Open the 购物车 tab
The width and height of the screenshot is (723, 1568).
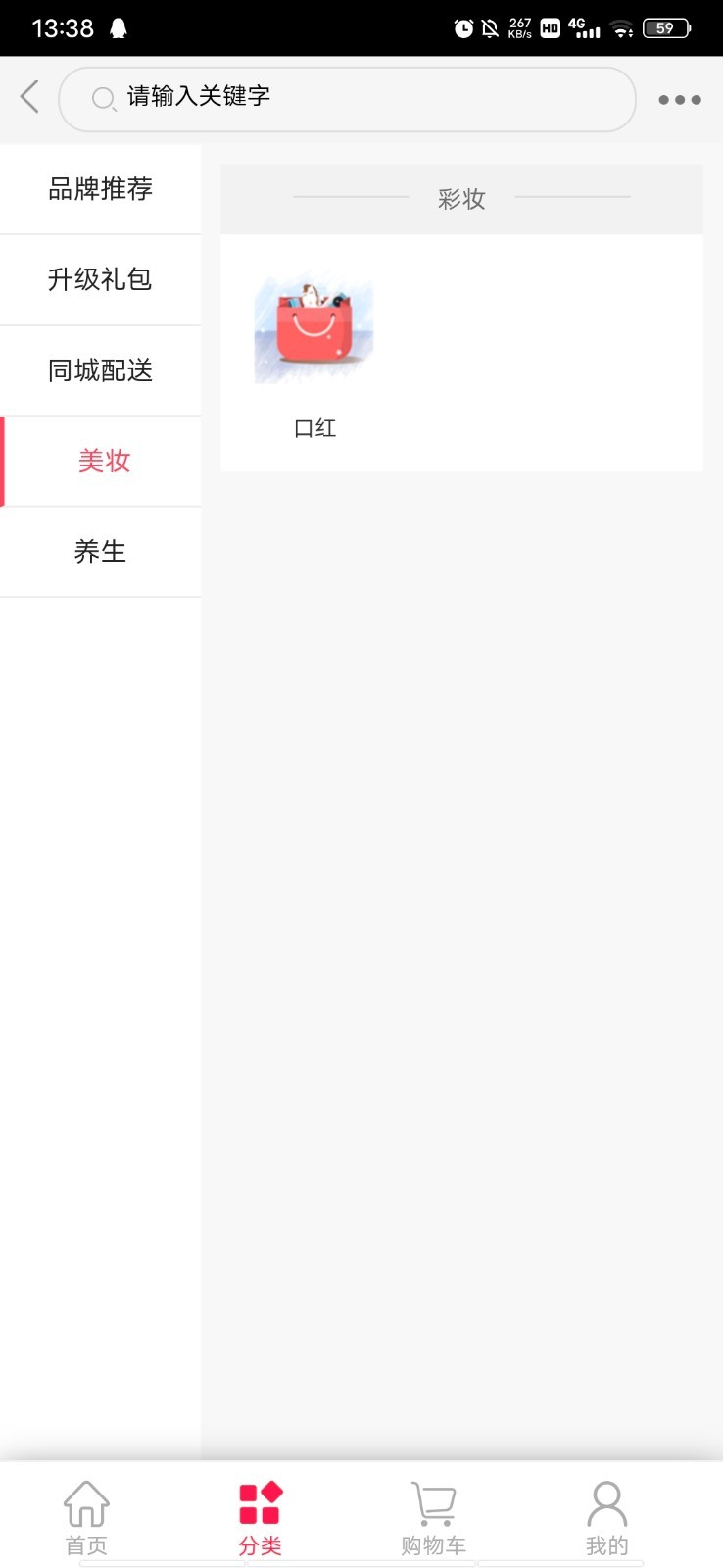point(433,1517)
